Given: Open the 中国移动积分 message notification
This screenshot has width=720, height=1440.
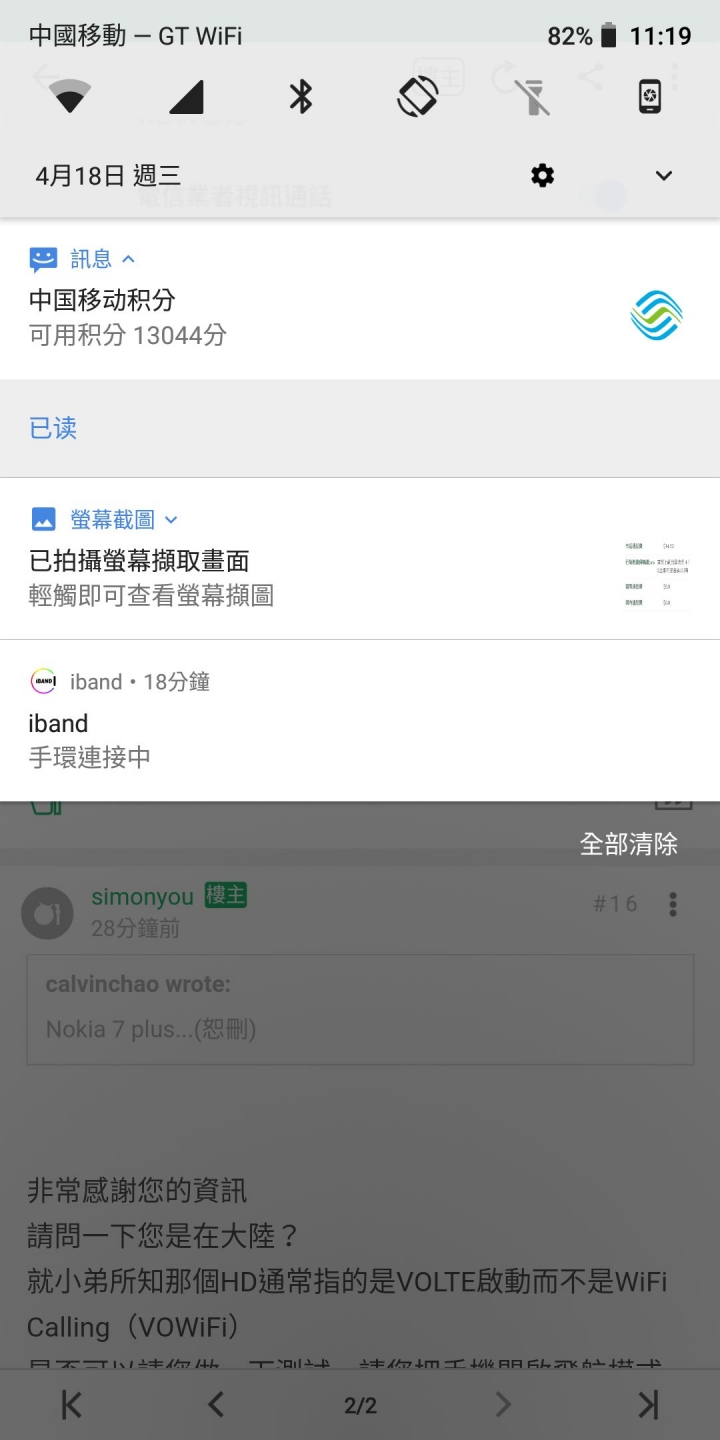Looking at the screenshot, I should point(300,316).
